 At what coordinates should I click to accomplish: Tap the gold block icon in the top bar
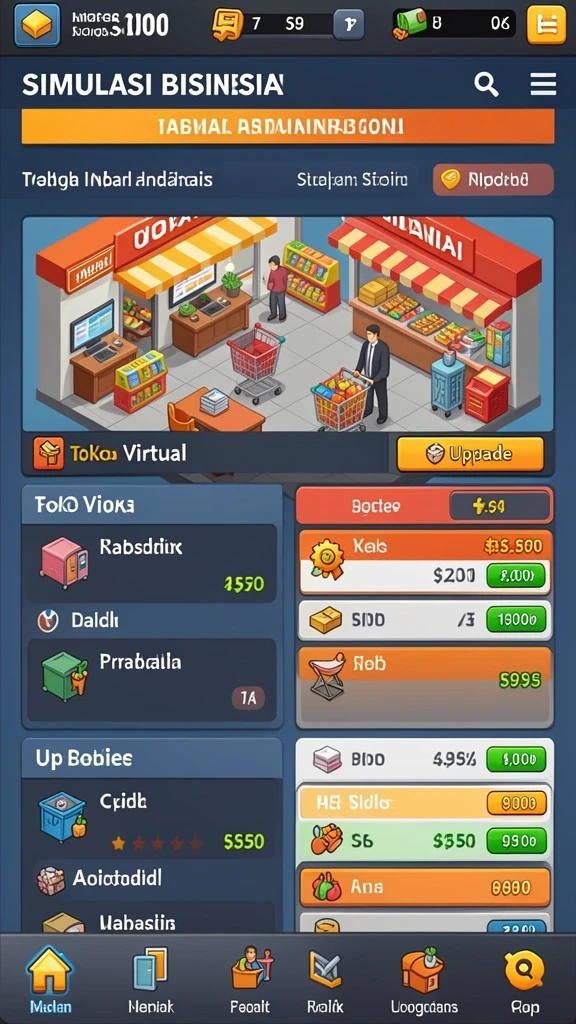pos(37,25)
